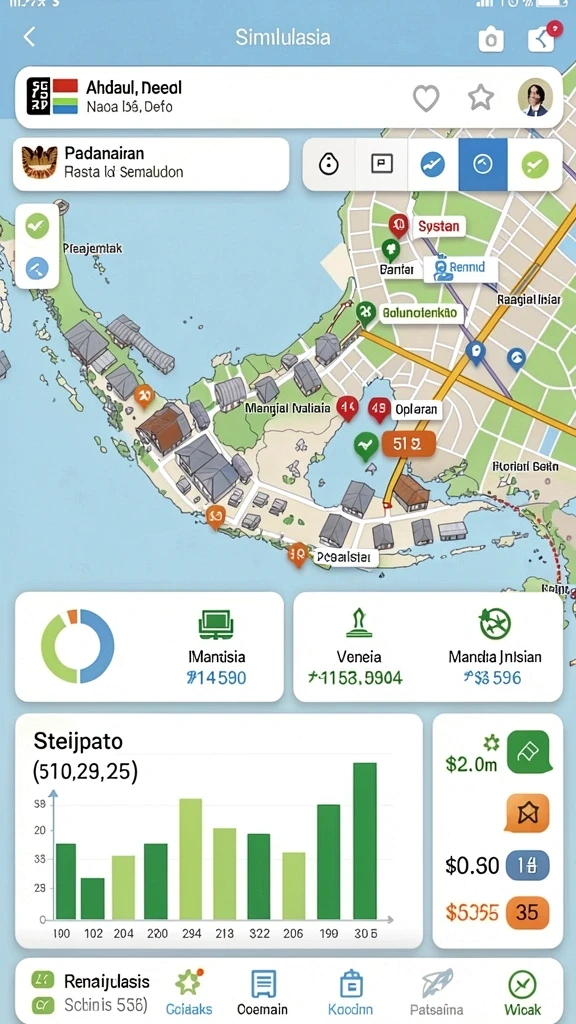Select the square frame tool in the map toolbar

[381, 164]
